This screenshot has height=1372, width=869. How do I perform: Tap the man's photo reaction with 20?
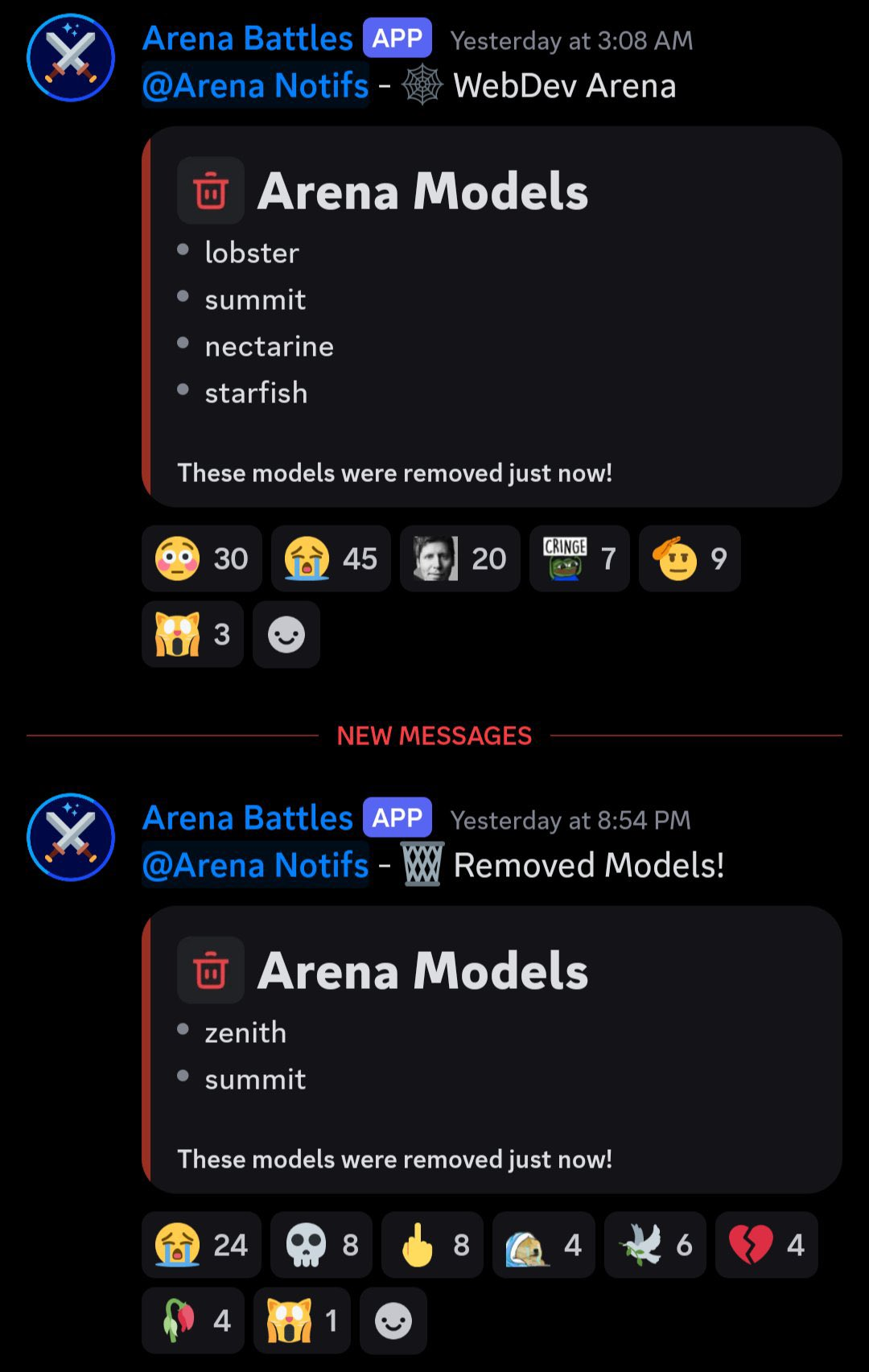pyautogui.click(x=459, y=558)
